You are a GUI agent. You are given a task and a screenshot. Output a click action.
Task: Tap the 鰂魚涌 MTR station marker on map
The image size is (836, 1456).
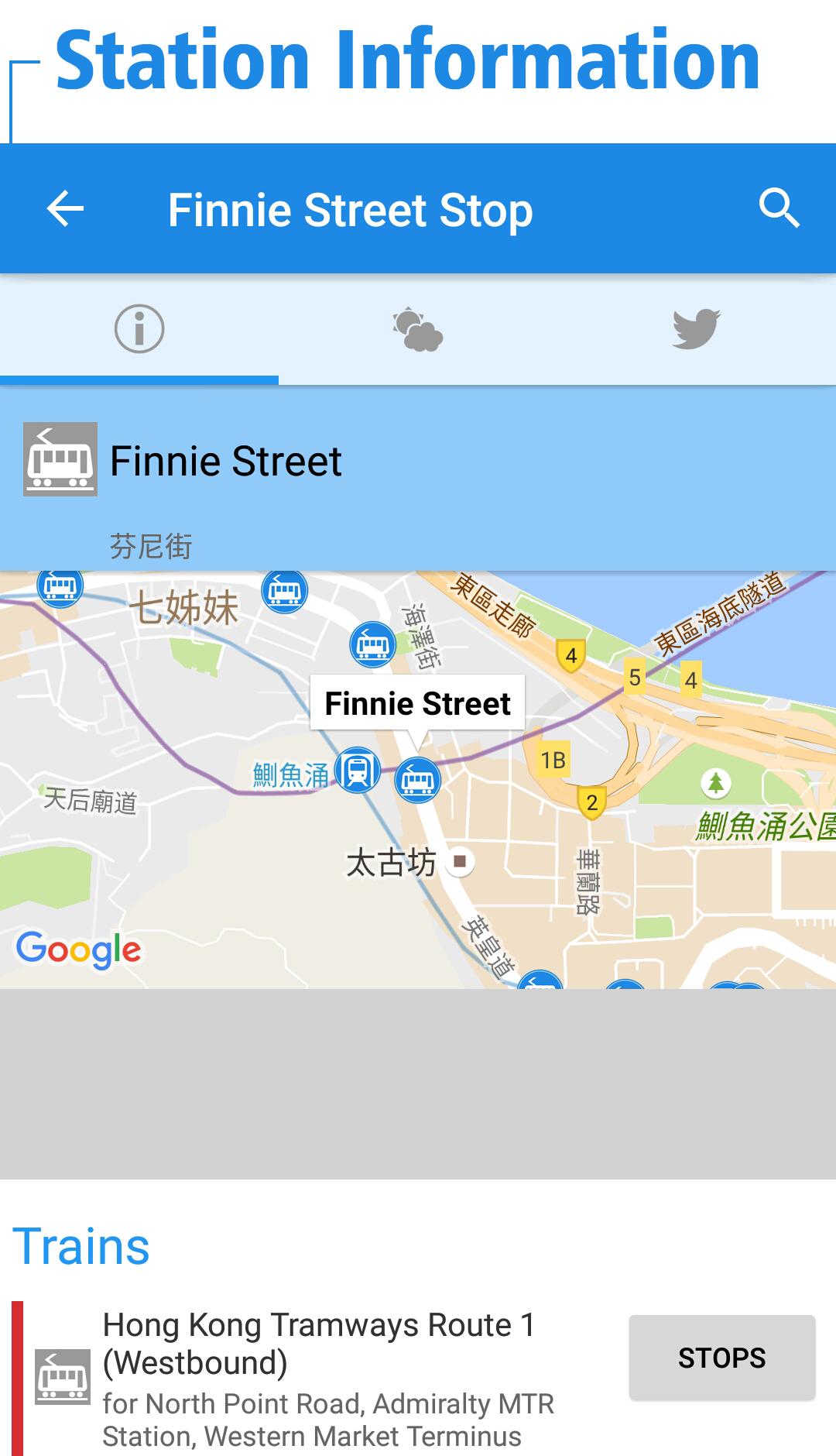[x=358, y=771]
